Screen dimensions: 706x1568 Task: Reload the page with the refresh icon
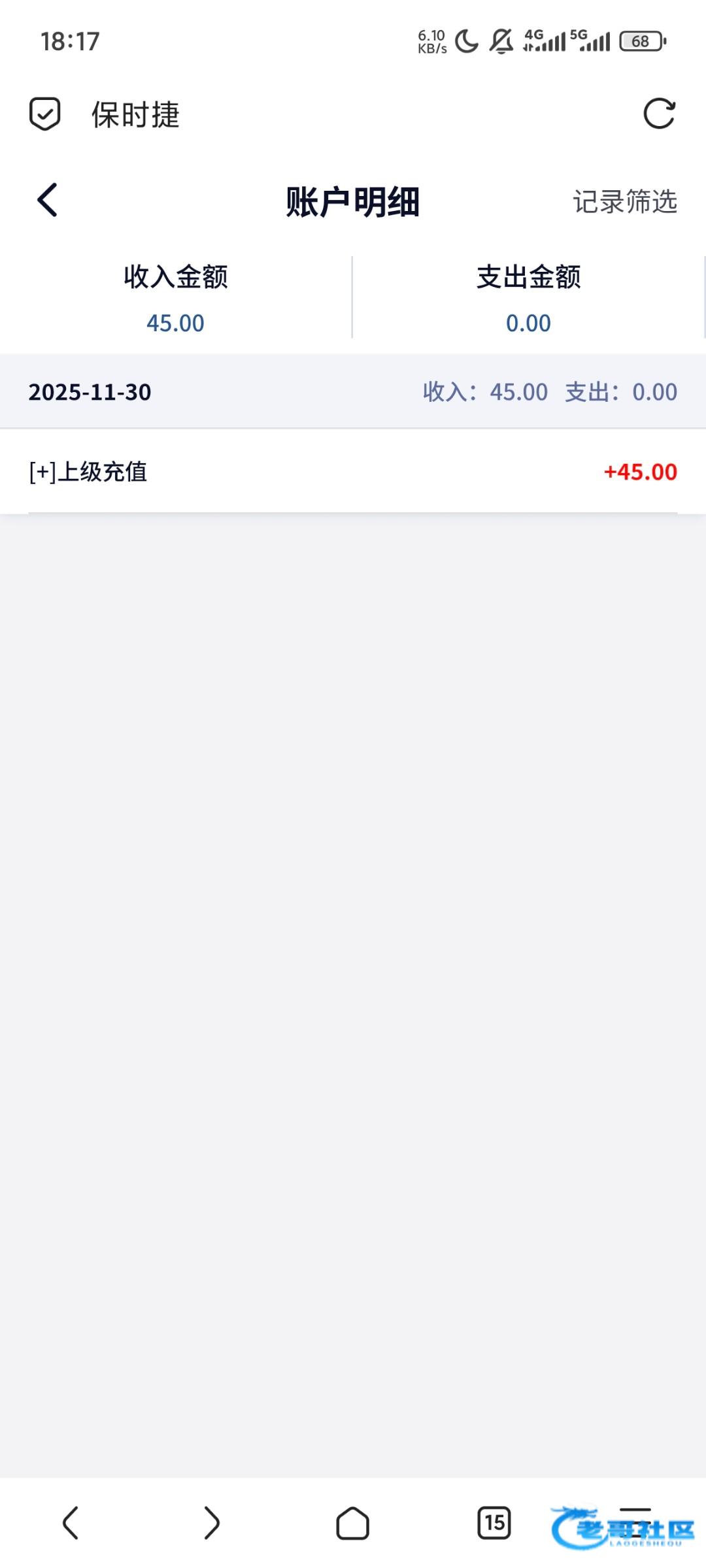(659, 114)
